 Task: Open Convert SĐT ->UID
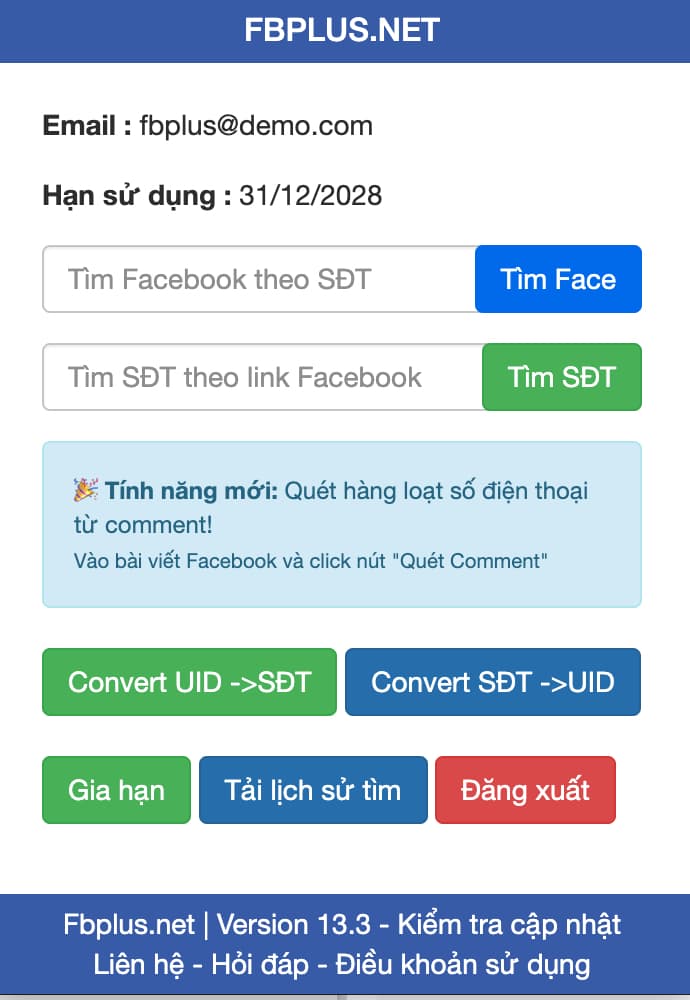(493, 682)
